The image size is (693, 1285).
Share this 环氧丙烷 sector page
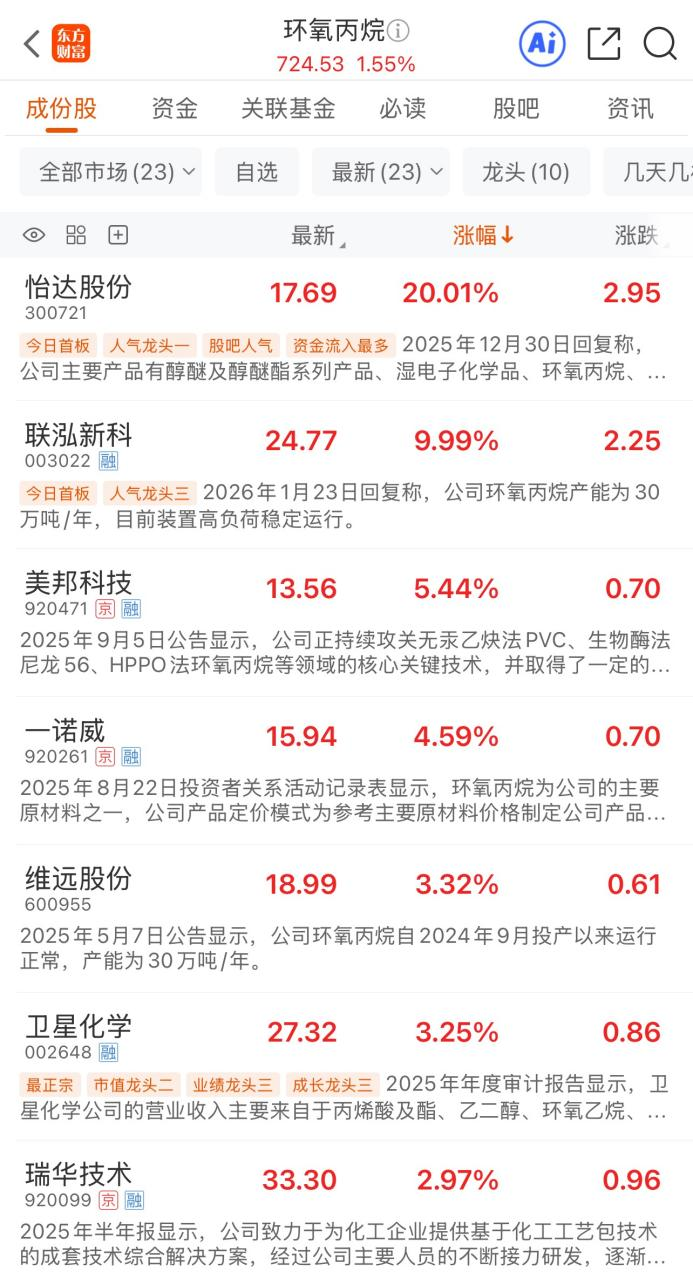coord(603,44)
